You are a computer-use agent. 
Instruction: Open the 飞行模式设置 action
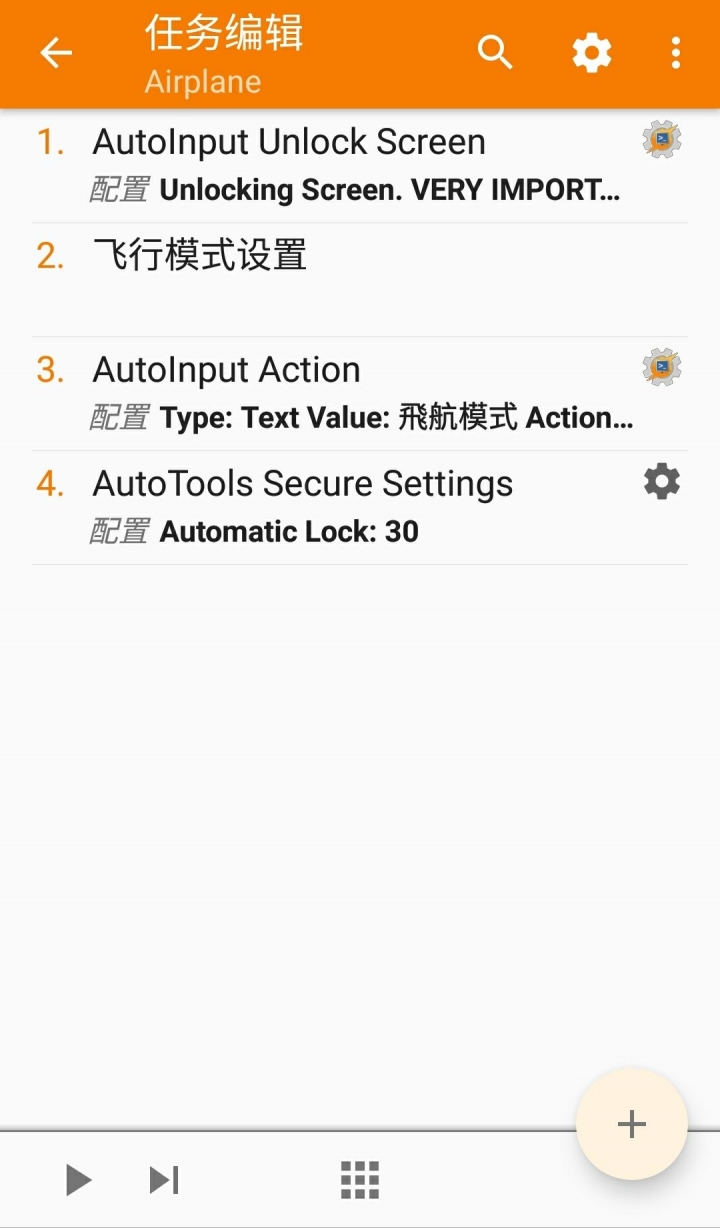coord(360,280)
